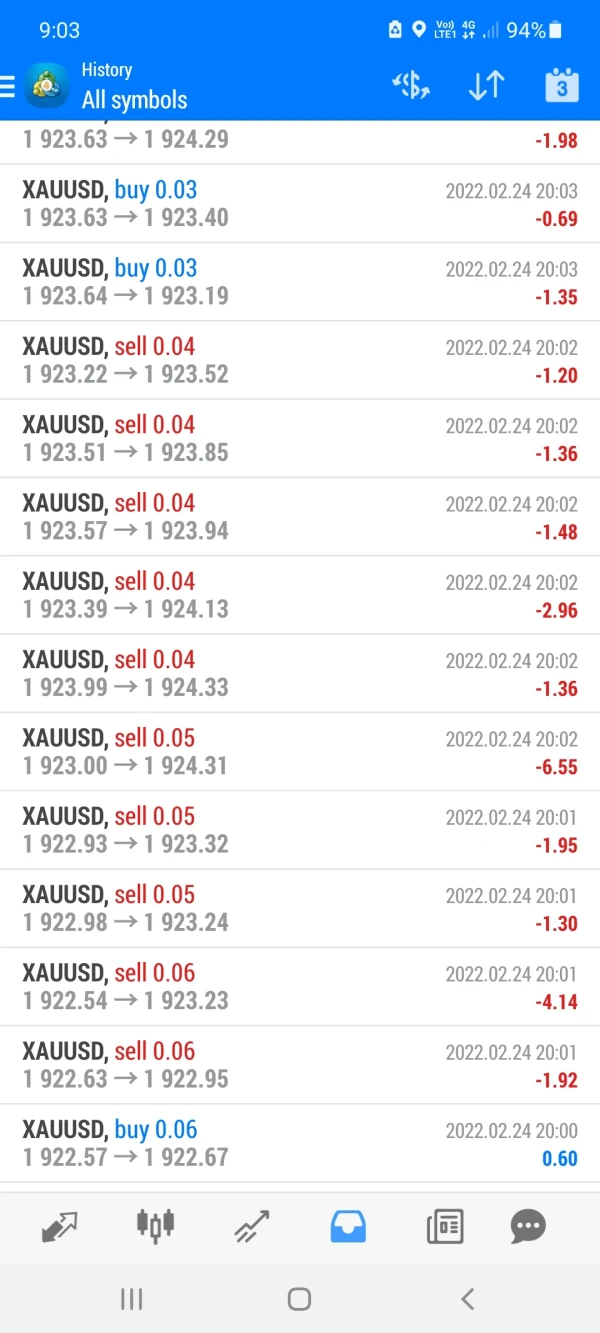Open the symbol filter icon

411,86
